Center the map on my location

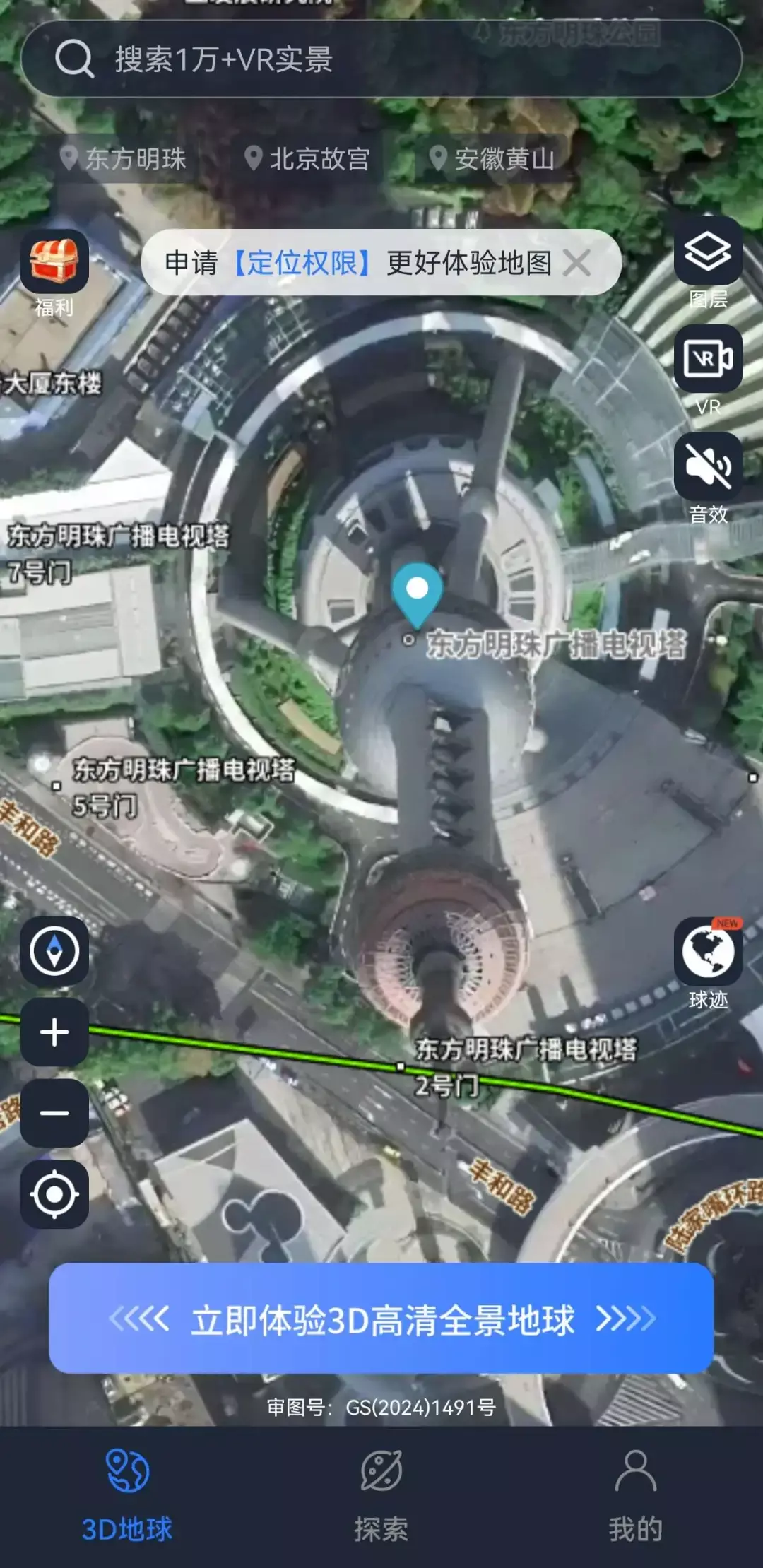click(x=54, y=1194)
